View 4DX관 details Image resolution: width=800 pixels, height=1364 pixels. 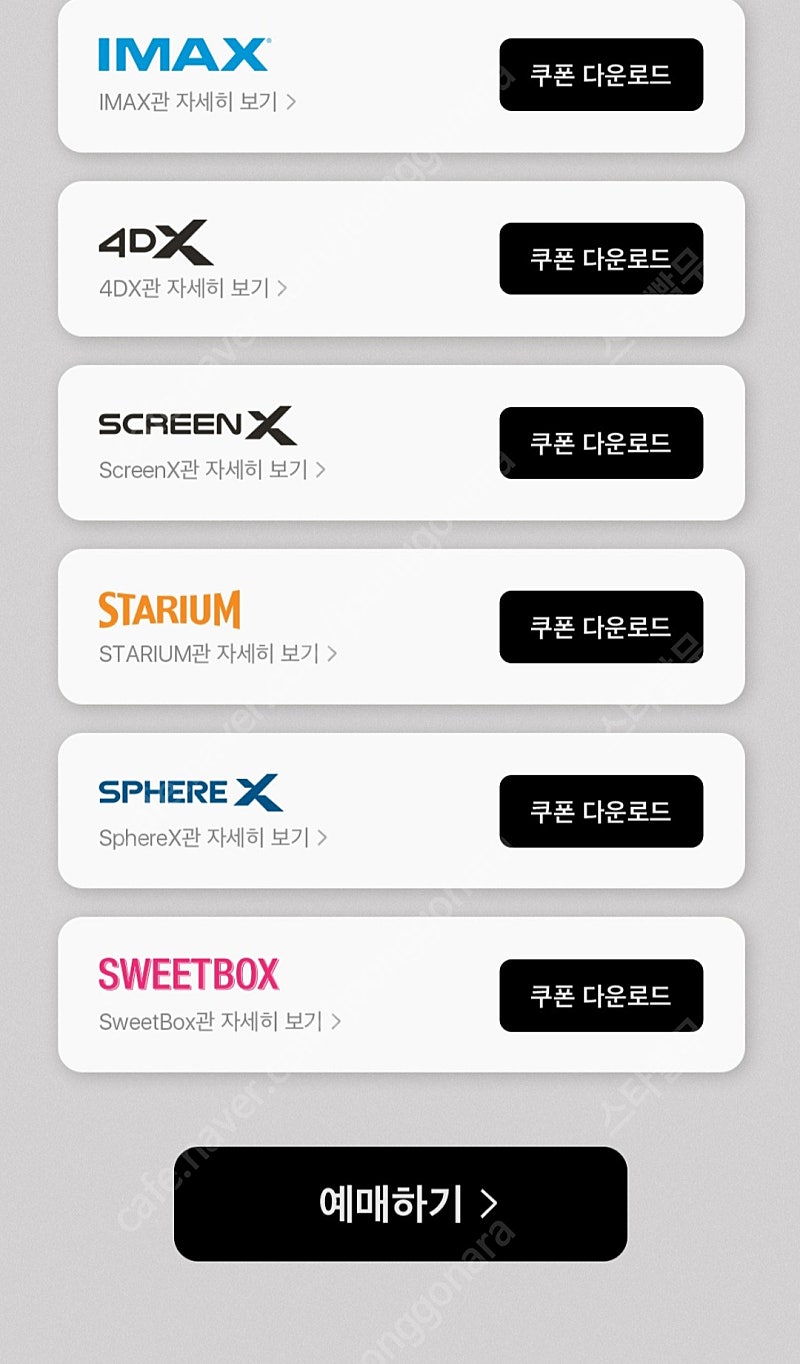[x=193, y=288]
